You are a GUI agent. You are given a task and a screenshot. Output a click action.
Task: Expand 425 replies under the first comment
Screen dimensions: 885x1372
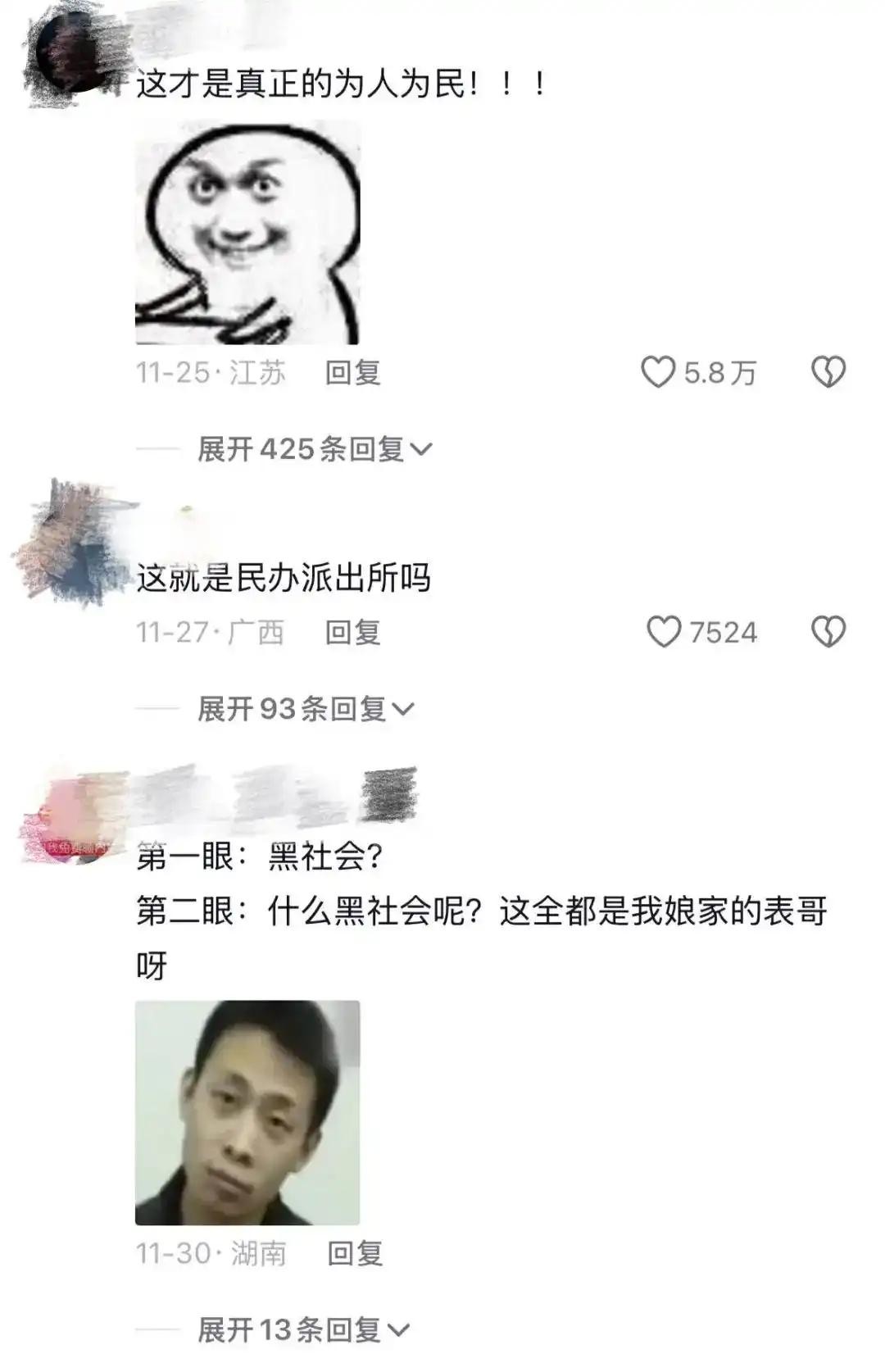click(315, 449)
